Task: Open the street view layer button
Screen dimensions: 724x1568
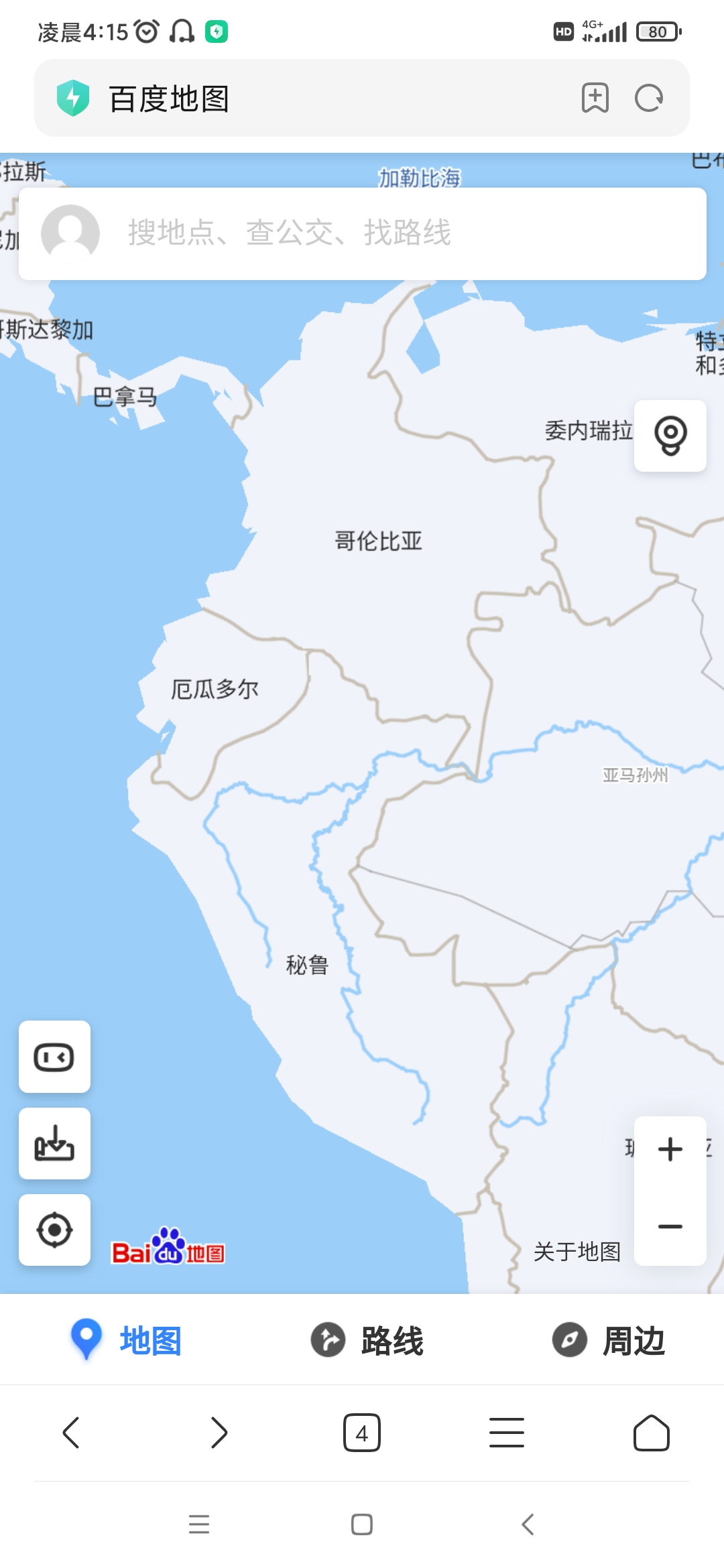Action: pos(670,436)
